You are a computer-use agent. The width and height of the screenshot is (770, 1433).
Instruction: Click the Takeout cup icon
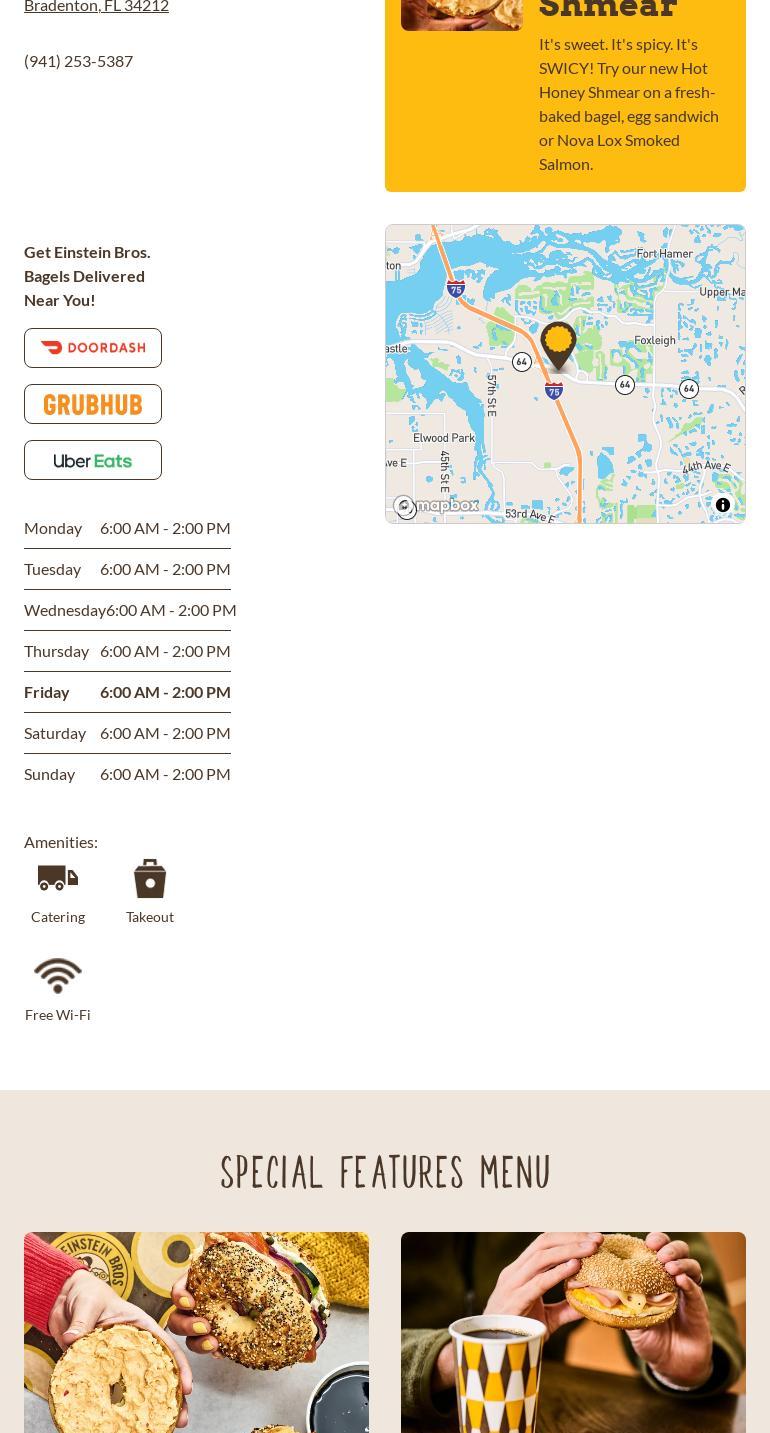pos(149,878)
